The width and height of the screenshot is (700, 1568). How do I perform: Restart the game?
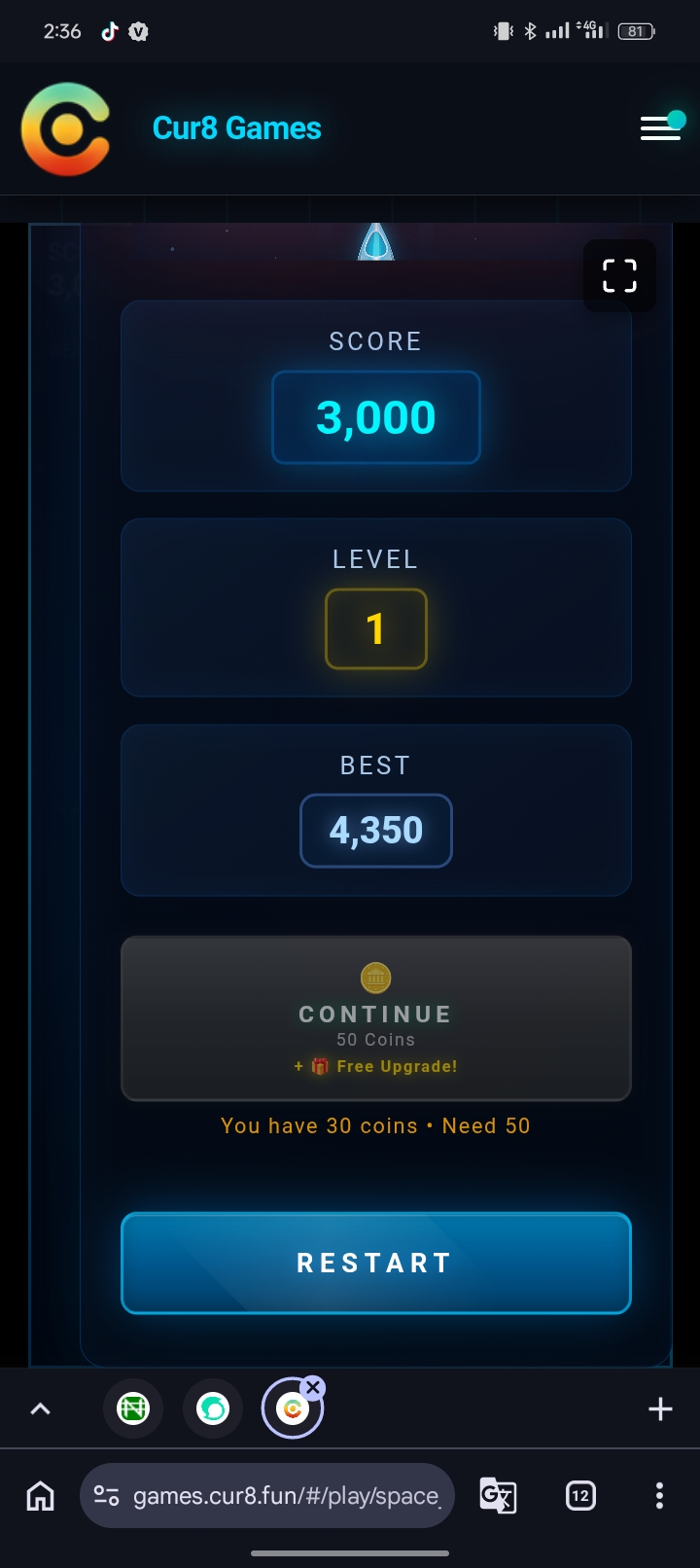[376, 1263]
